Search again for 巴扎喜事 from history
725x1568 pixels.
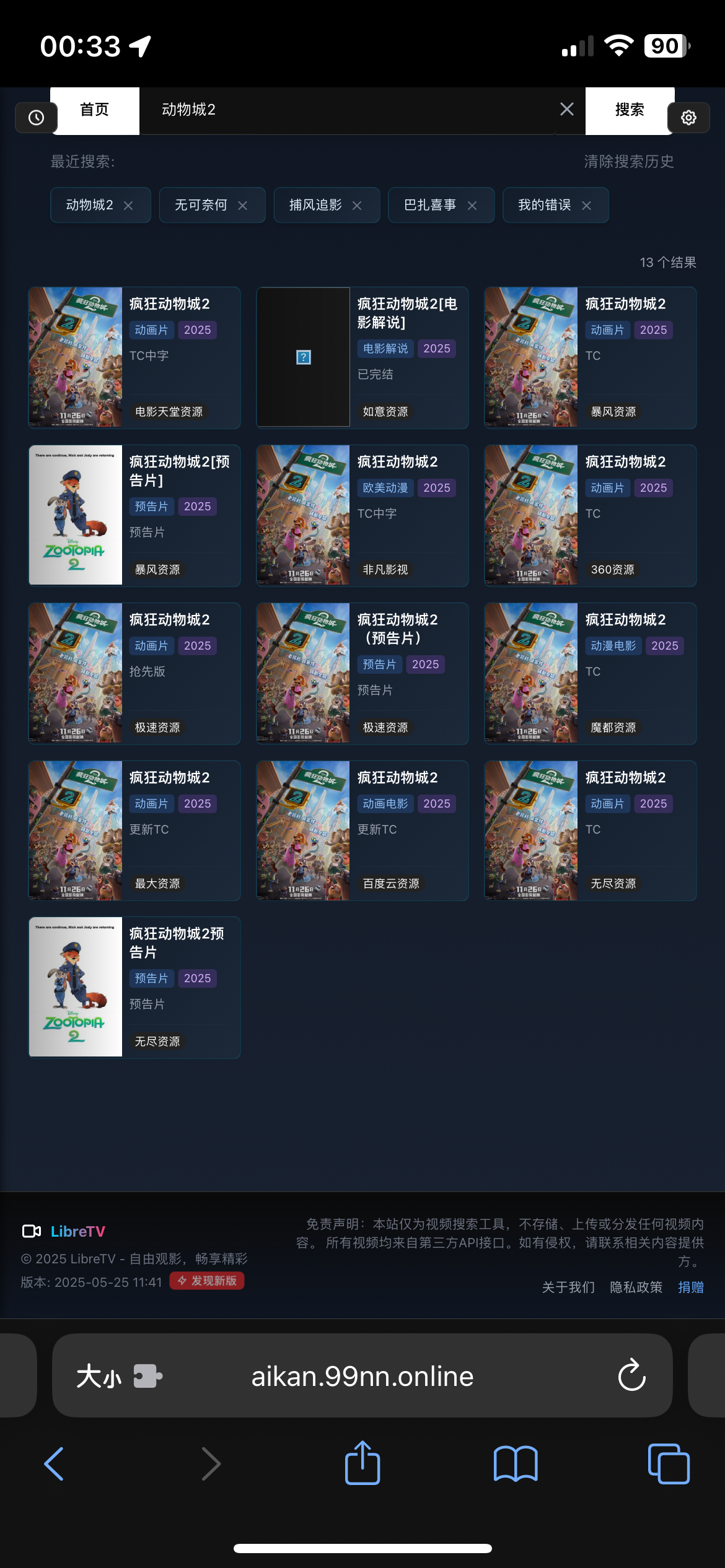pyautogui.click(x=429, y=205)
